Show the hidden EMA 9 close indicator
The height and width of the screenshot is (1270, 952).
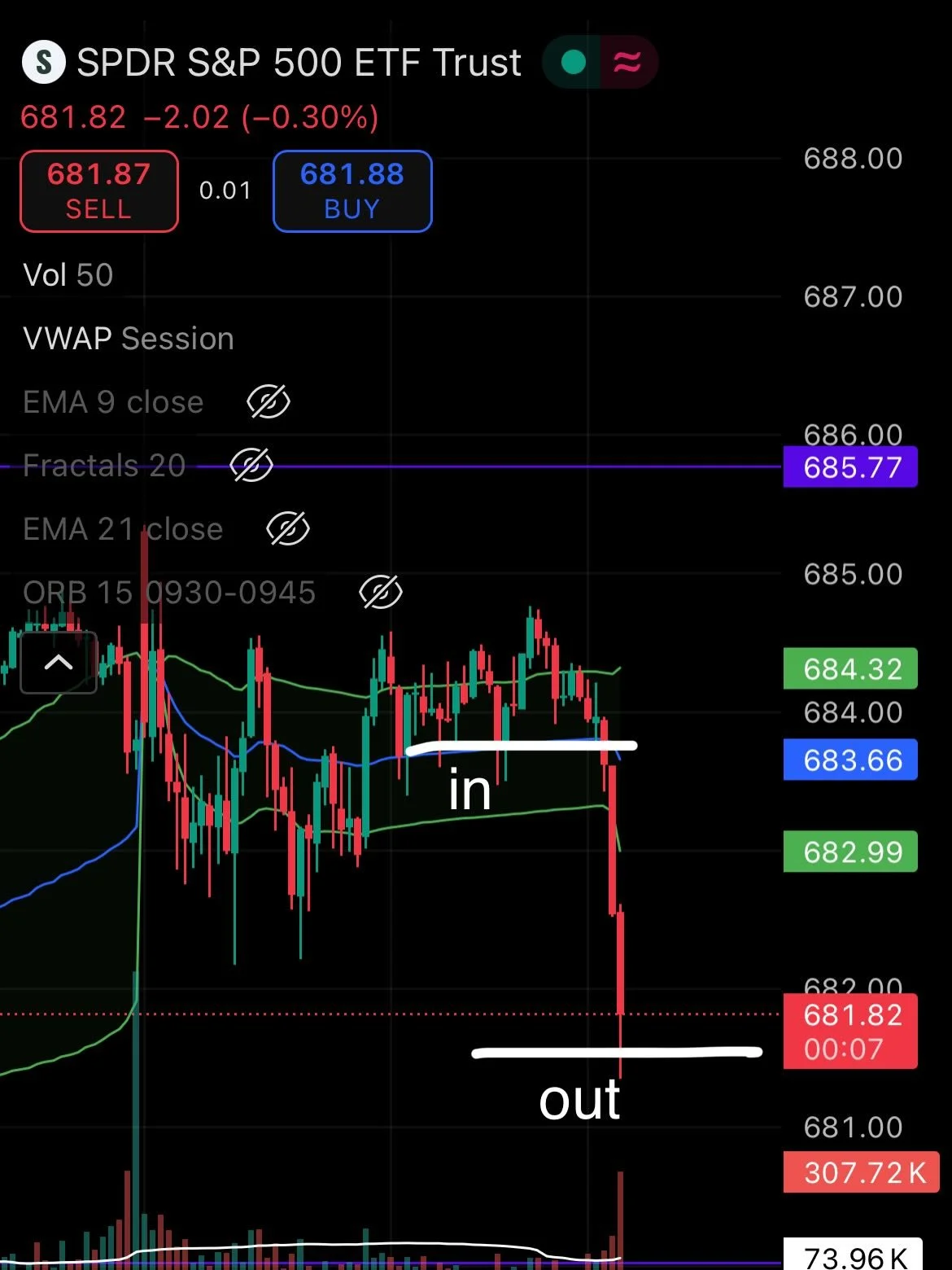coord(269,402)
